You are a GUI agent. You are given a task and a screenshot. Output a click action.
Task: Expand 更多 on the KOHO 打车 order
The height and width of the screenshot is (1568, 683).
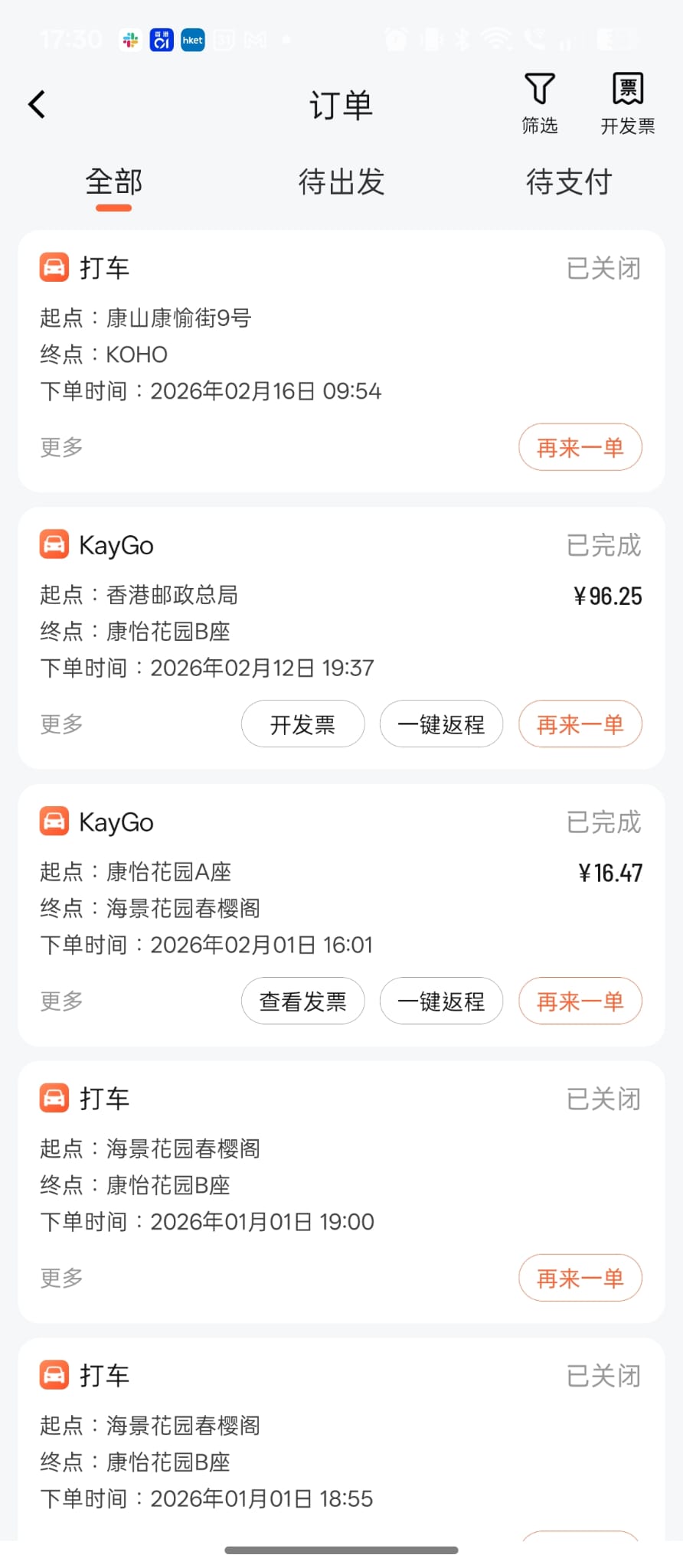coord(60,447)
